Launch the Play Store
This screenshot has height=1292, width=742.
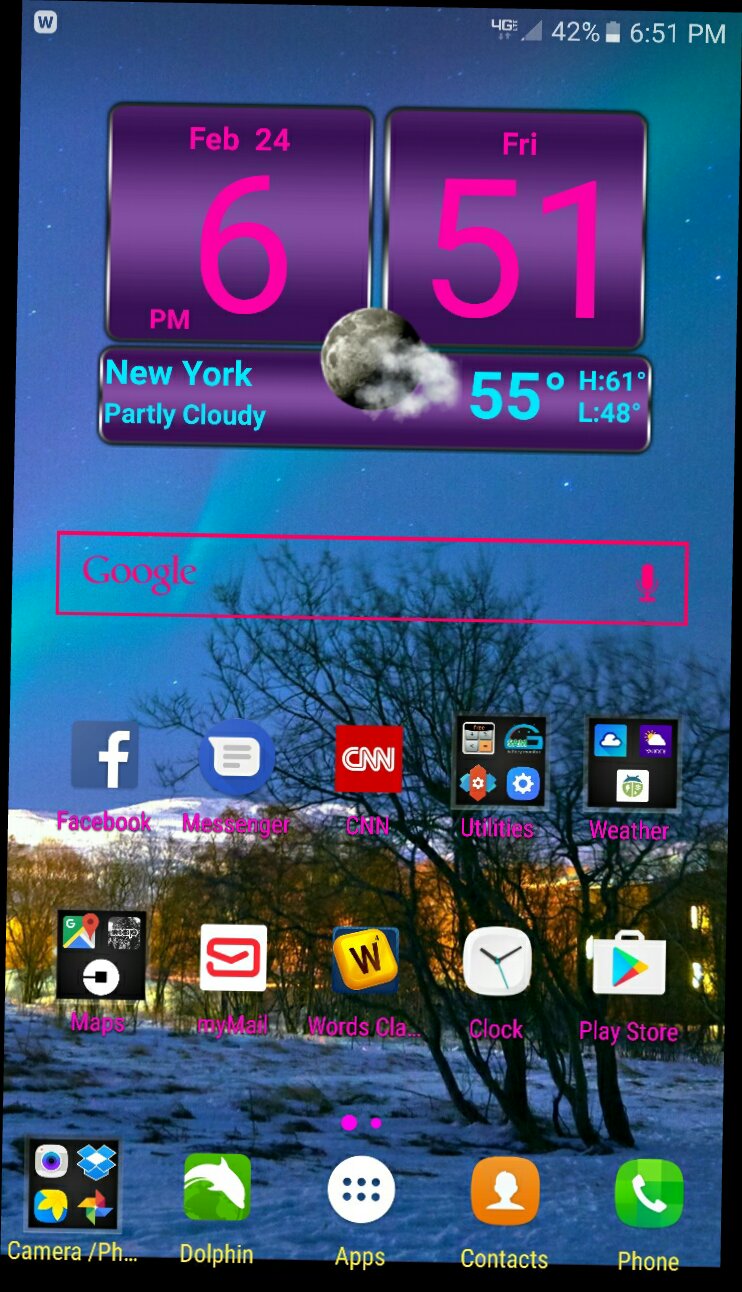629,964
